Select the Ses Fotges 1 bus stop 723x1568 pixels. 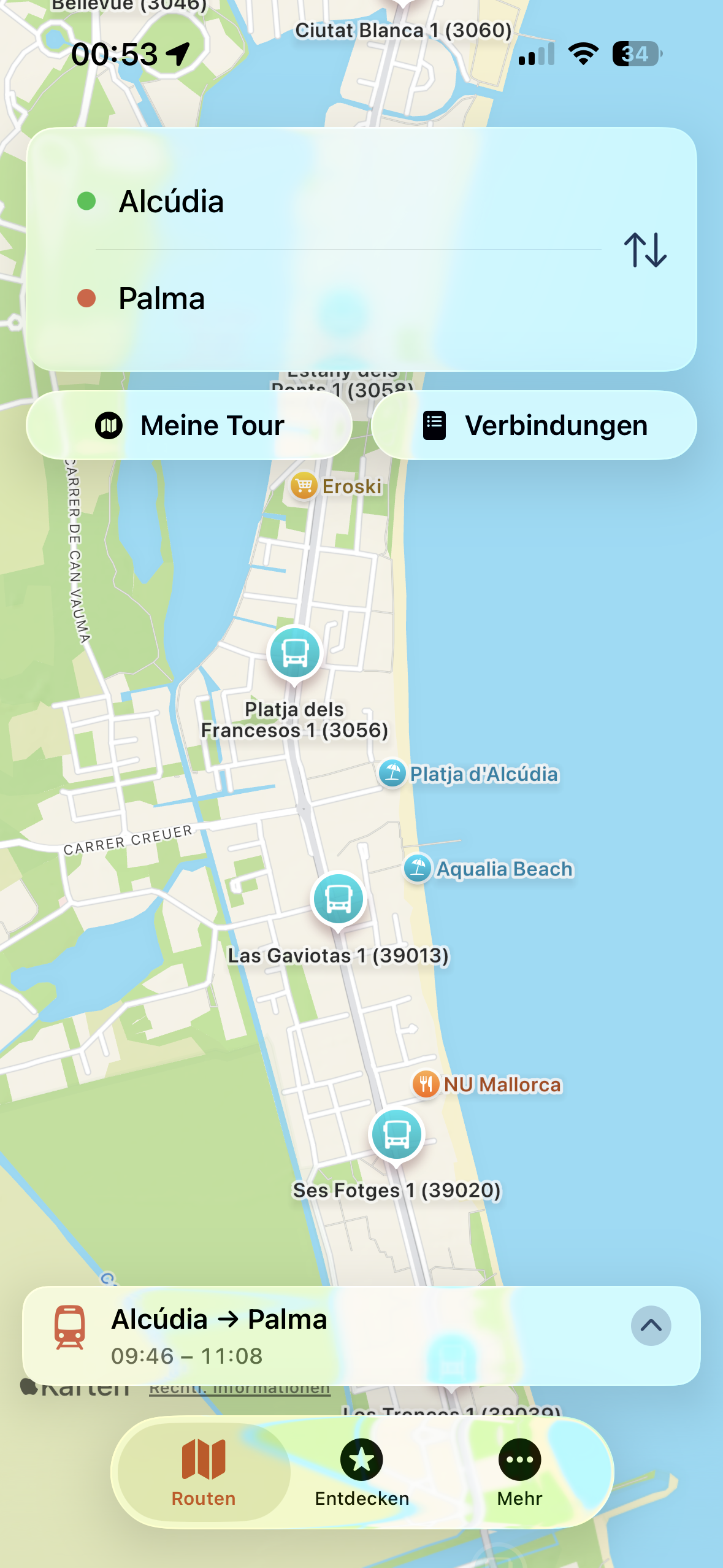coord(397,1134)
